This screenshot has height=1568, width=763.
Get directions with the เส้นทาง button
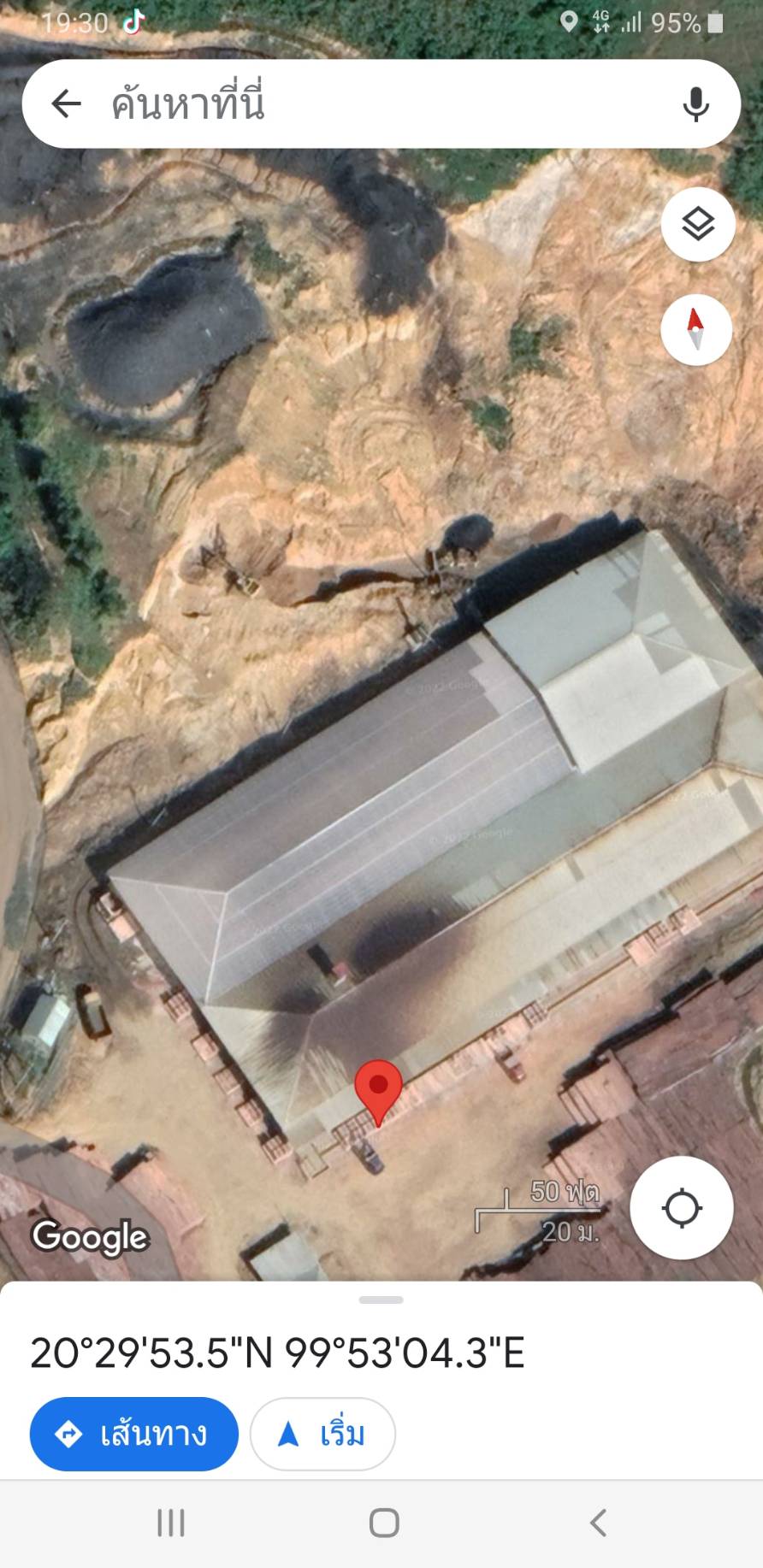coord(134,1434)
